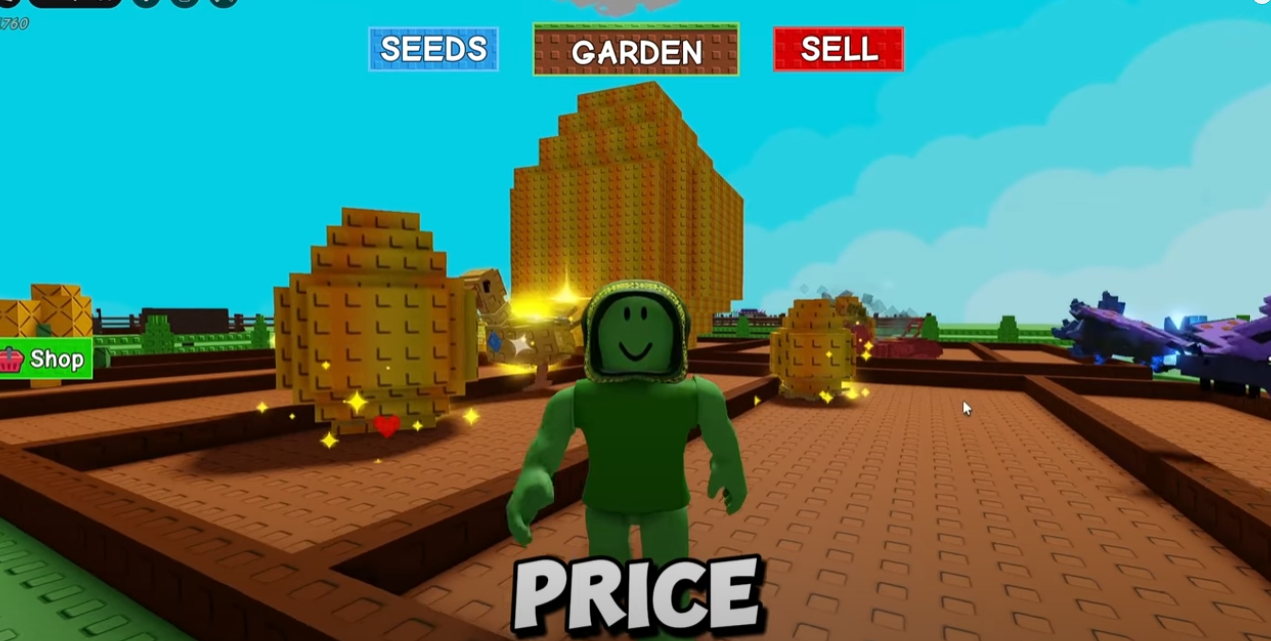Open the Shop
This screenshot has height=641, width=1271.
(x=45, y=359)
